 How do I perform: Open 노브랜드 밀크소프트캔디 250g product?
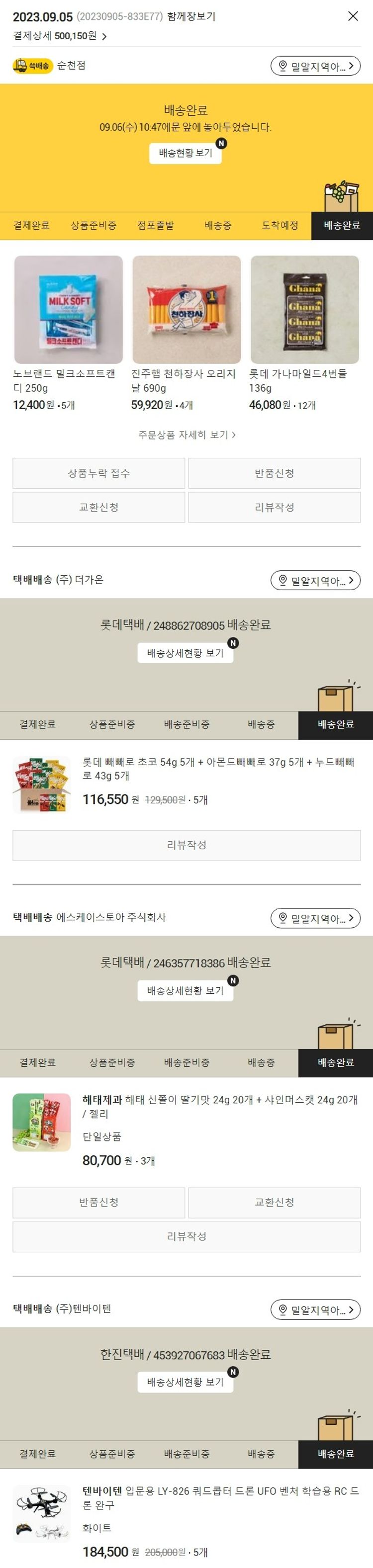[x=68, y=310]
